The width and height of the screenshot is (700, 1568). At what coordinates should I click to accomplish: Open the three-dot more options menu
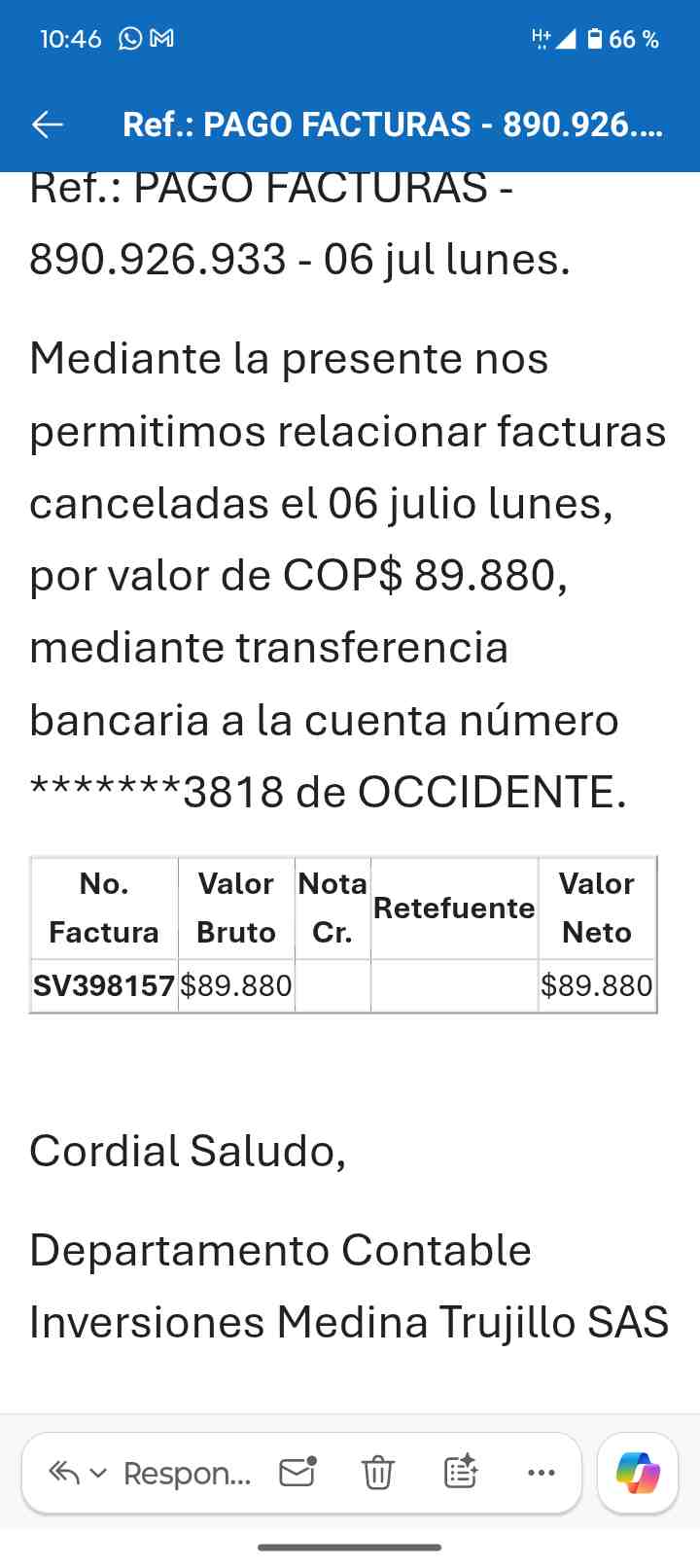[541, 1473]
